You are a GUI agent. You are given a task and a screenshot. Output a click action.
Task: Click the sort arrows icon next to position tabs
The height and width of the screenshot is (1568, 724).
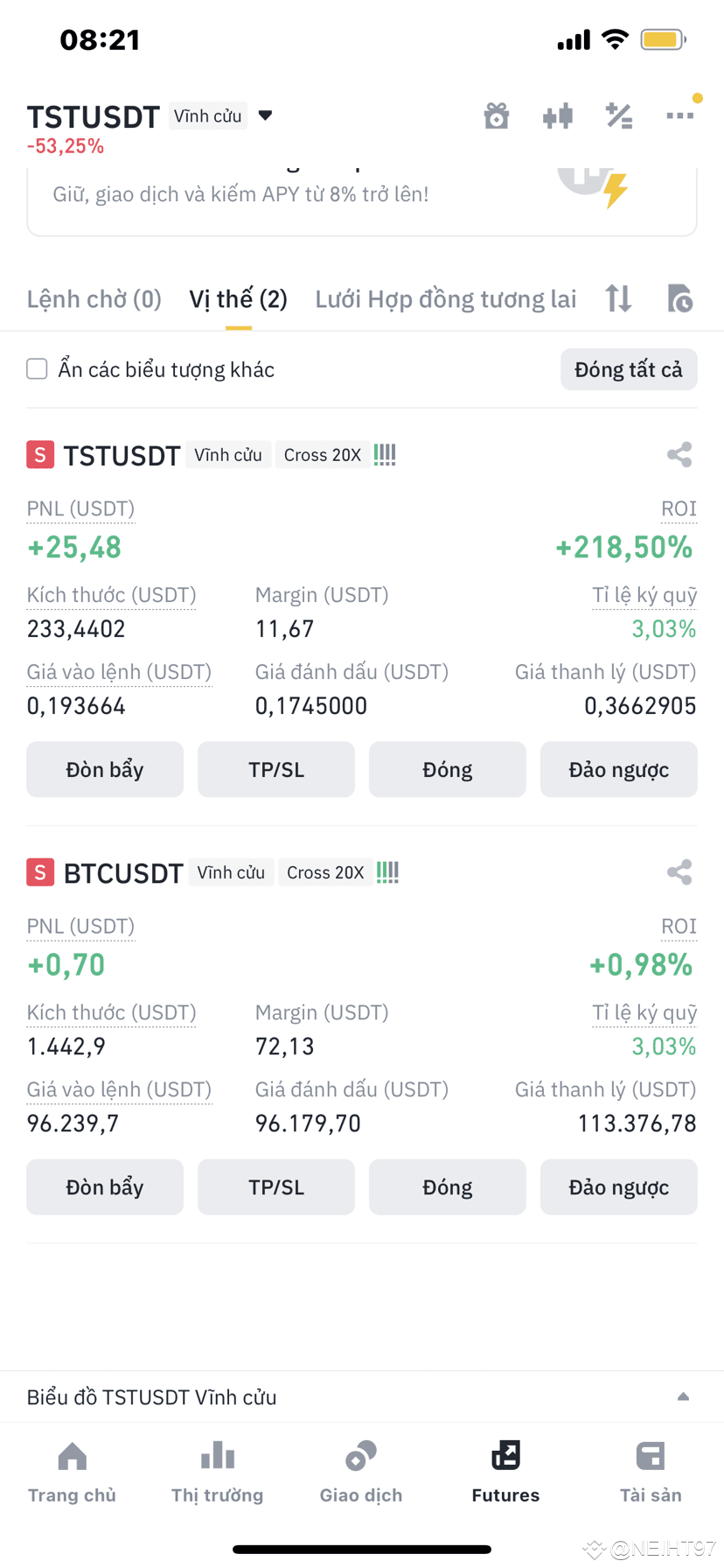click(617, 298)
